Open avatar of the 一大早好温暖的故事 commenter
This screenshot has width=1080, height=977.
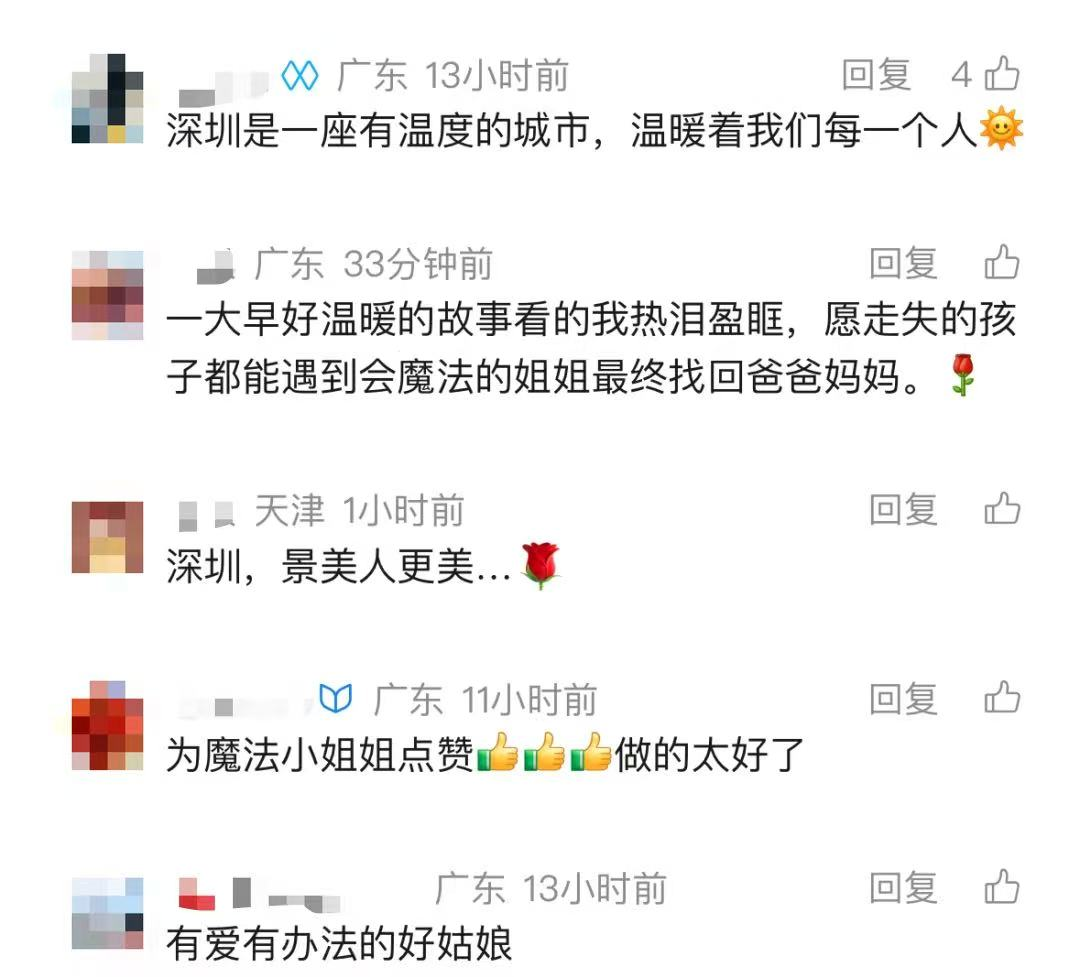[107, 295]
